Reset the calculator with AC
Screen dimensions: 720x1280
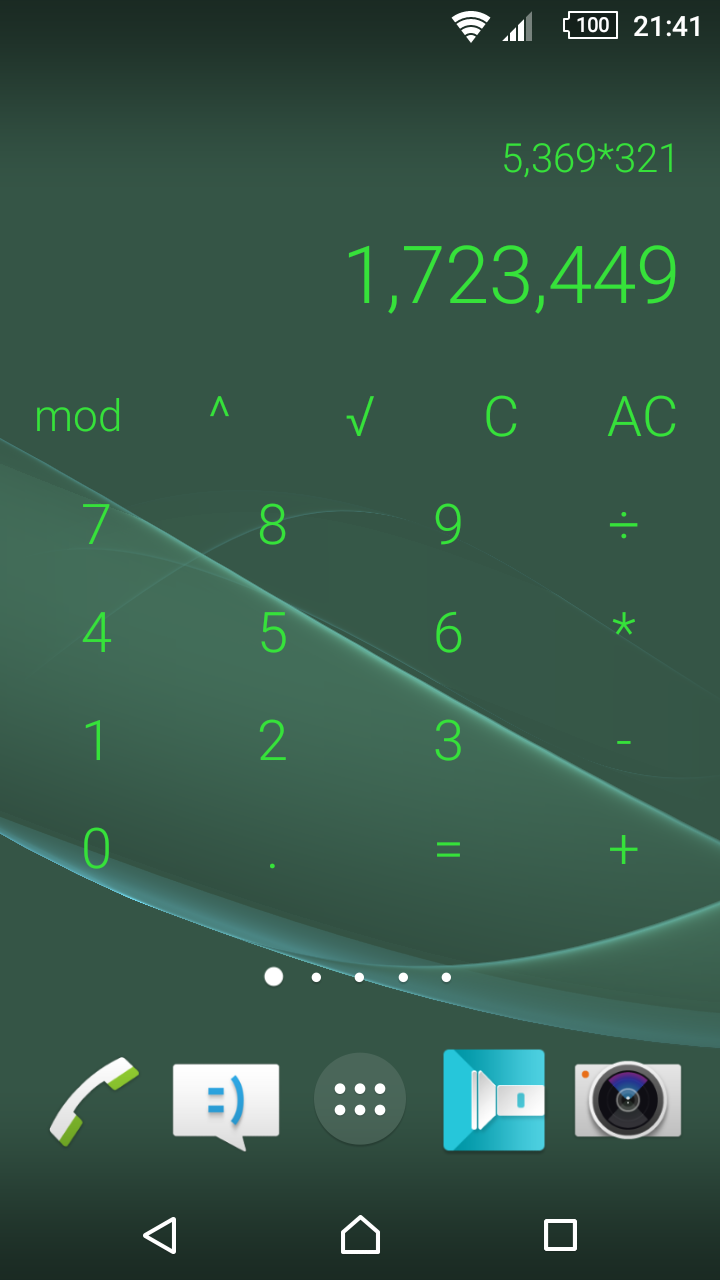click(x=642, y=417)
